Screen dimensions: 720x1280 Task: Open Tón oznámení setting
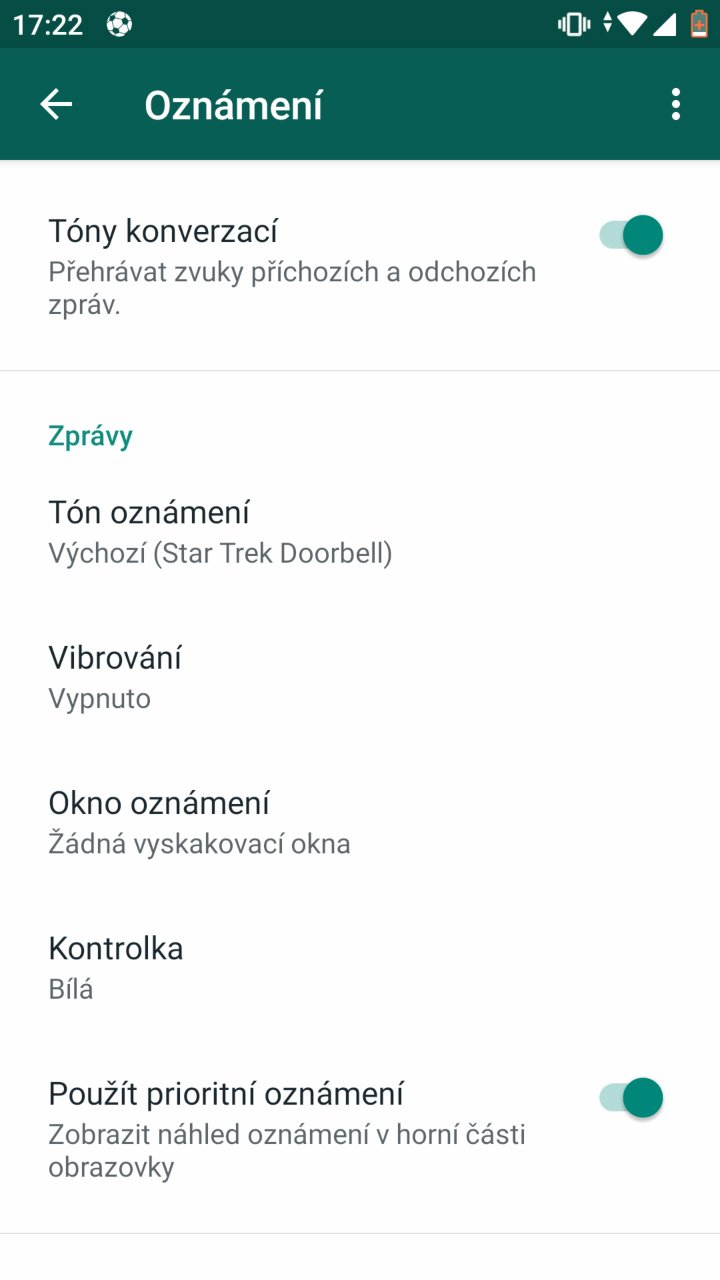pyautogui.click(x=360, y=532)
